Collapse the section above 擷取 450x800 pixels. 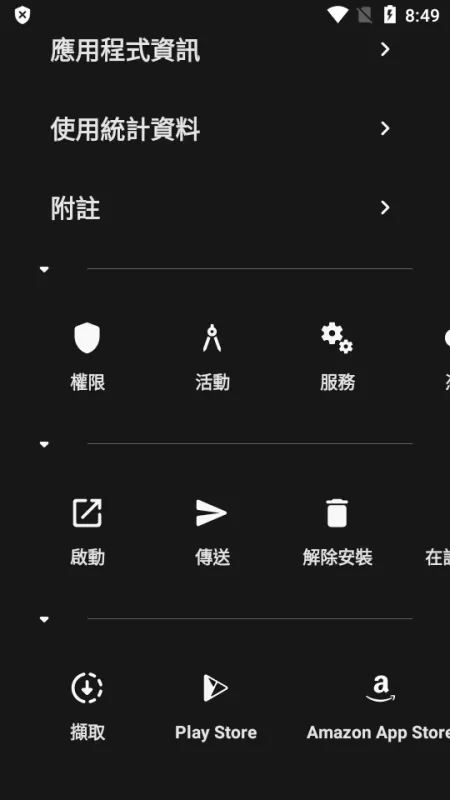pos(44,619)
